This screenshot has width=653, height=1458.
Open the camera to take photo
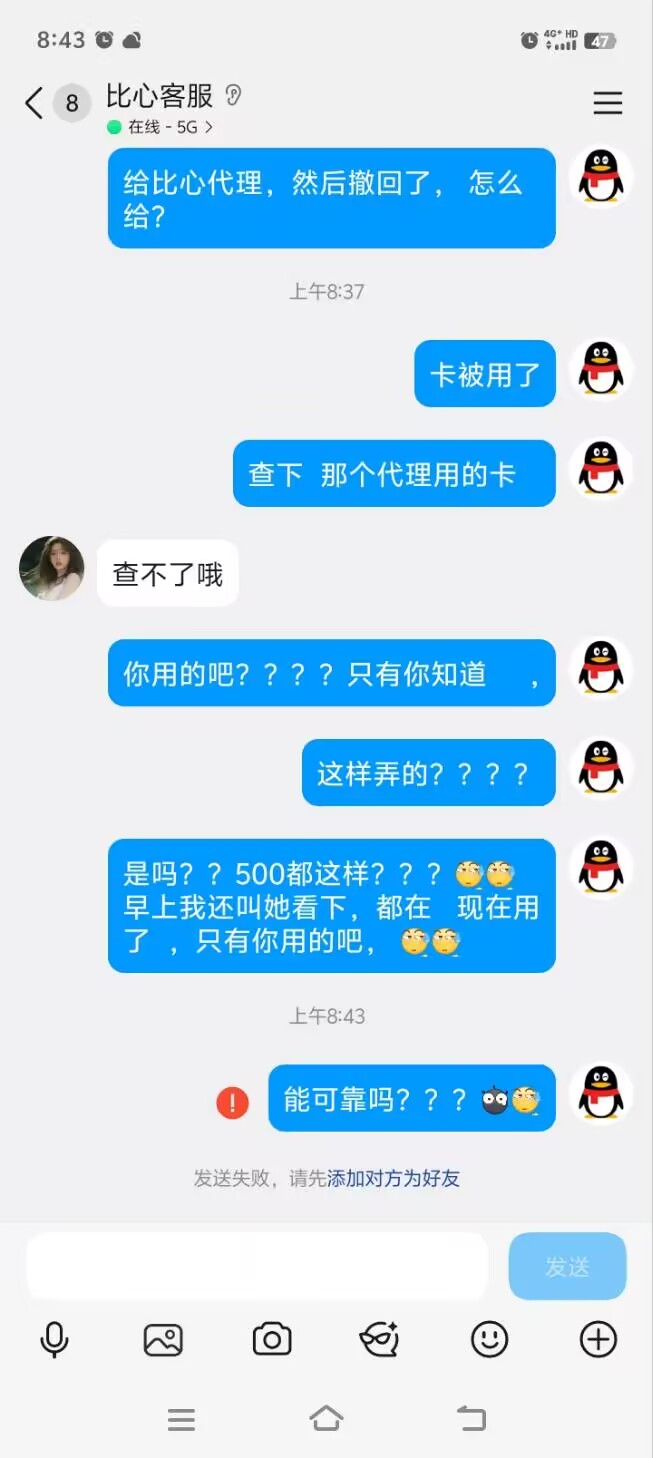click(271, 1340)
